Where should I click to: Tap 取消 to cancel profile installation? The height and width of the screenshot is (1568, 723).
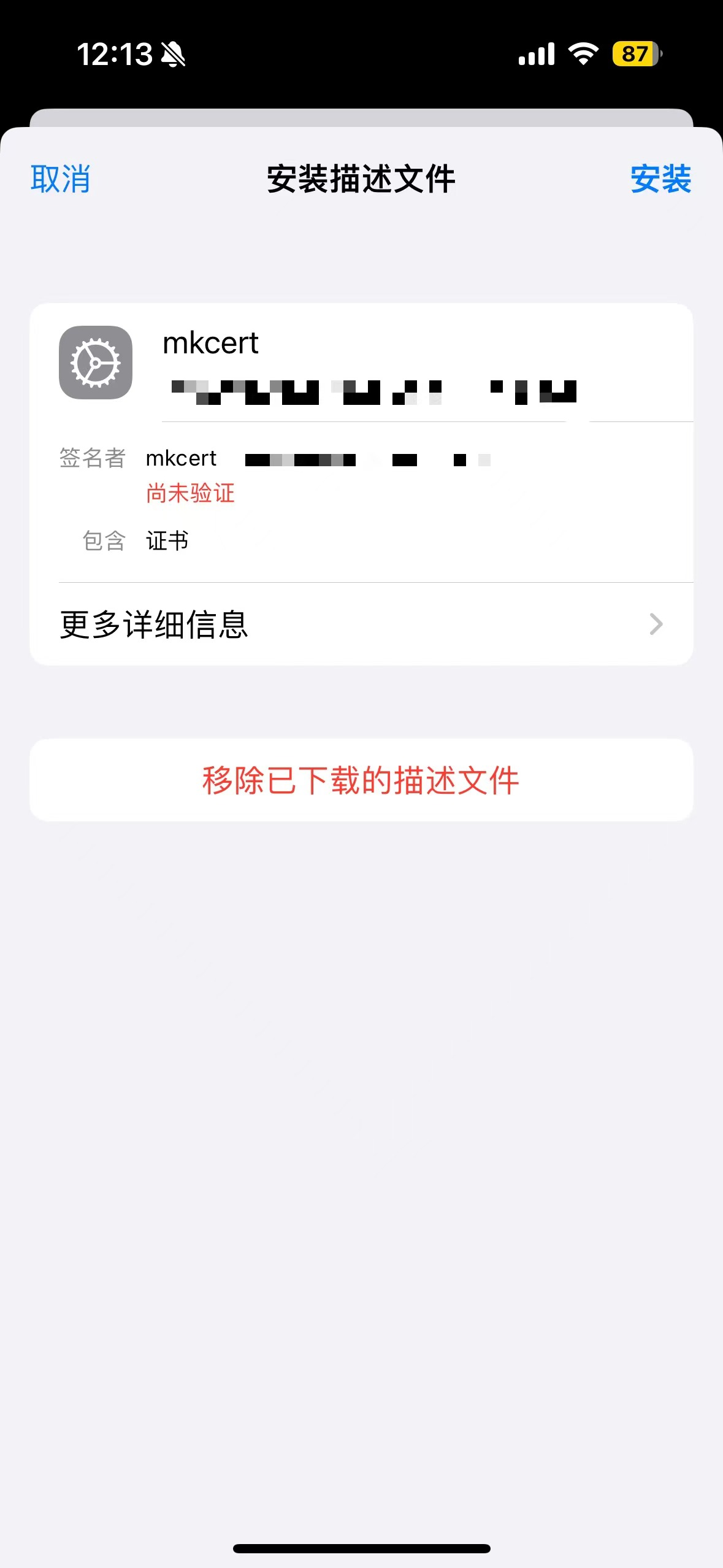(60, 179)
